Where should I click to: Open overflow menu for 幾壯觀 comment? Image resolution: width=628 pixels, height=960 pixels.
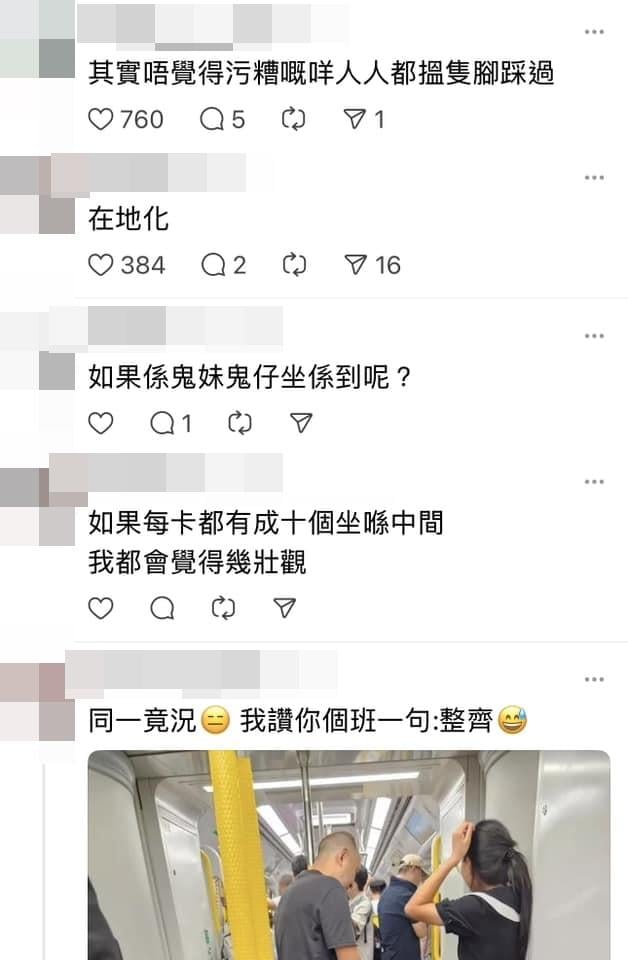(594, 482)
